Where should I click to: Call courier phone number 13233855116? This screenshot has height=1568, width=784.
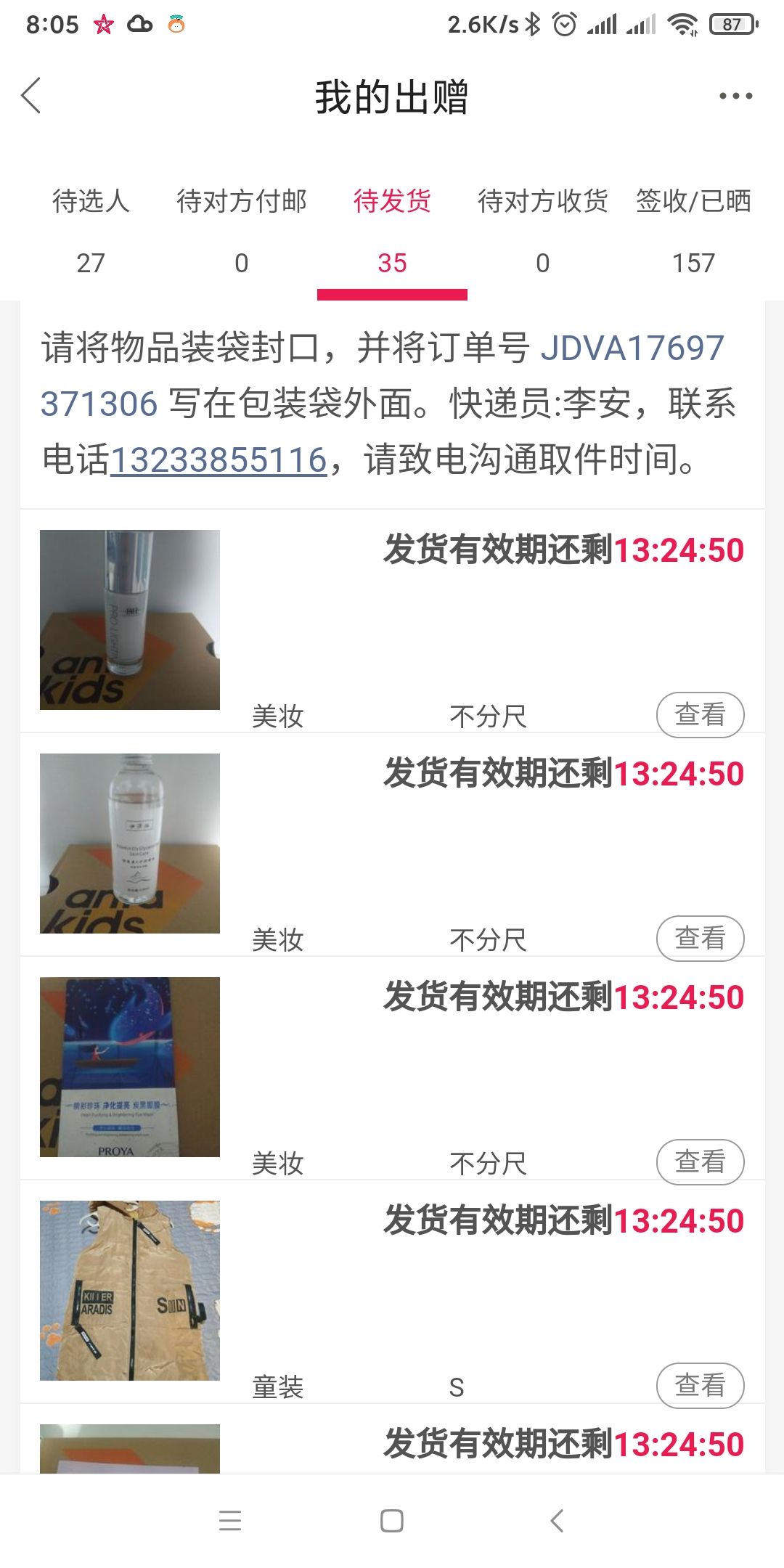pos(219,460)
